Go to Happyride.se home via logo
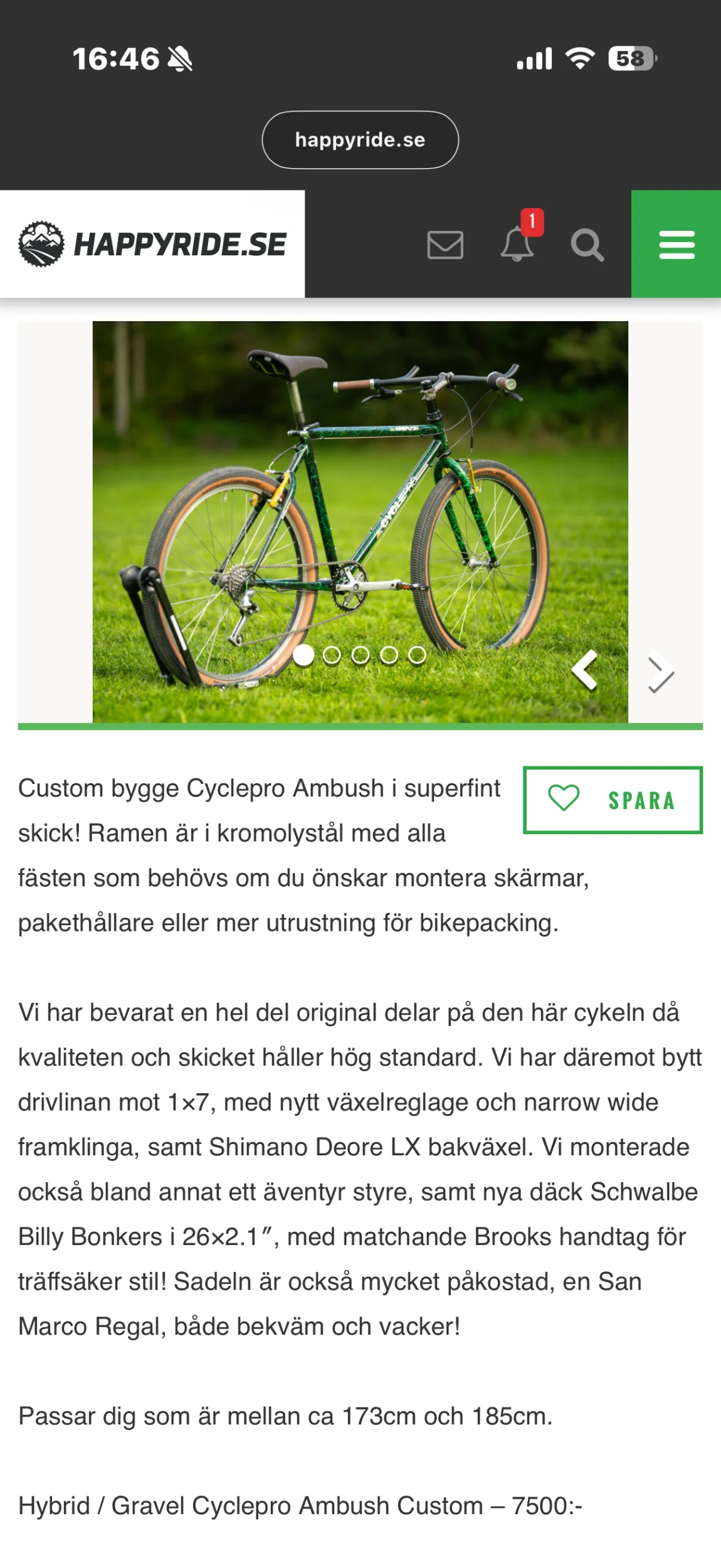The width and height of the screenshot is (721, 1568). point(152,244)
